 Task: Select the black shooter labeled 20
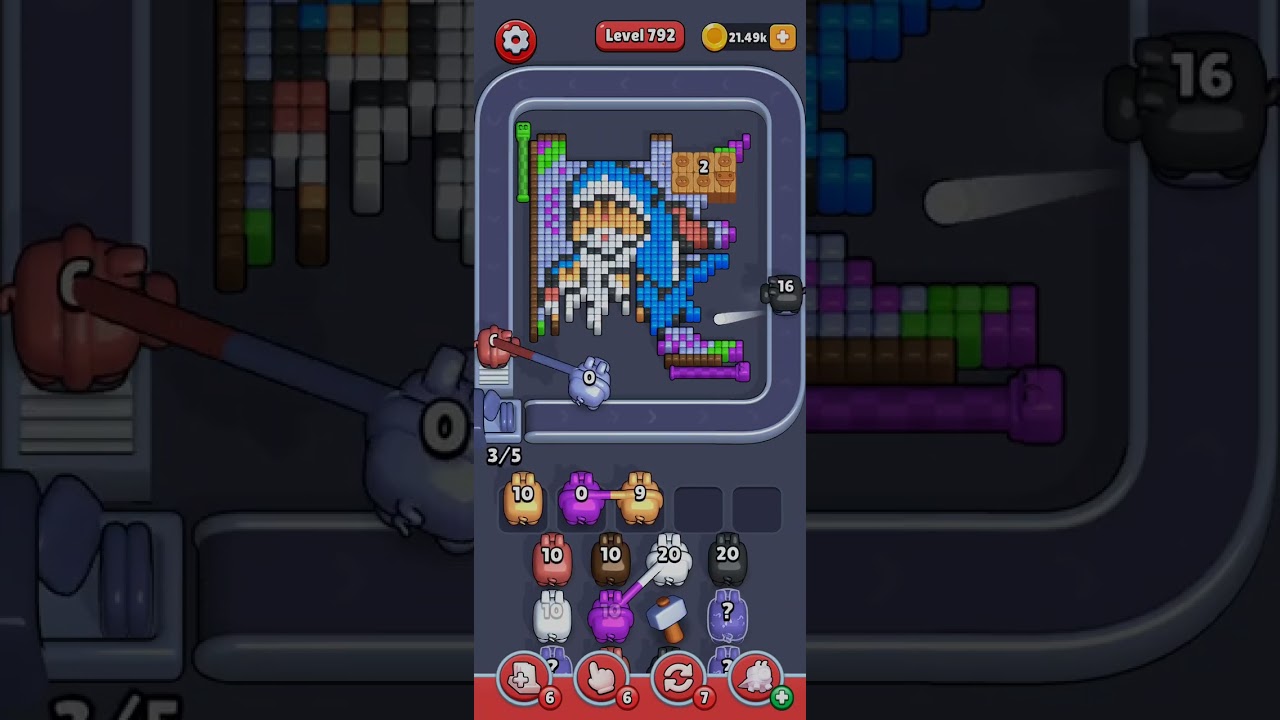click(x=727, y=562)
